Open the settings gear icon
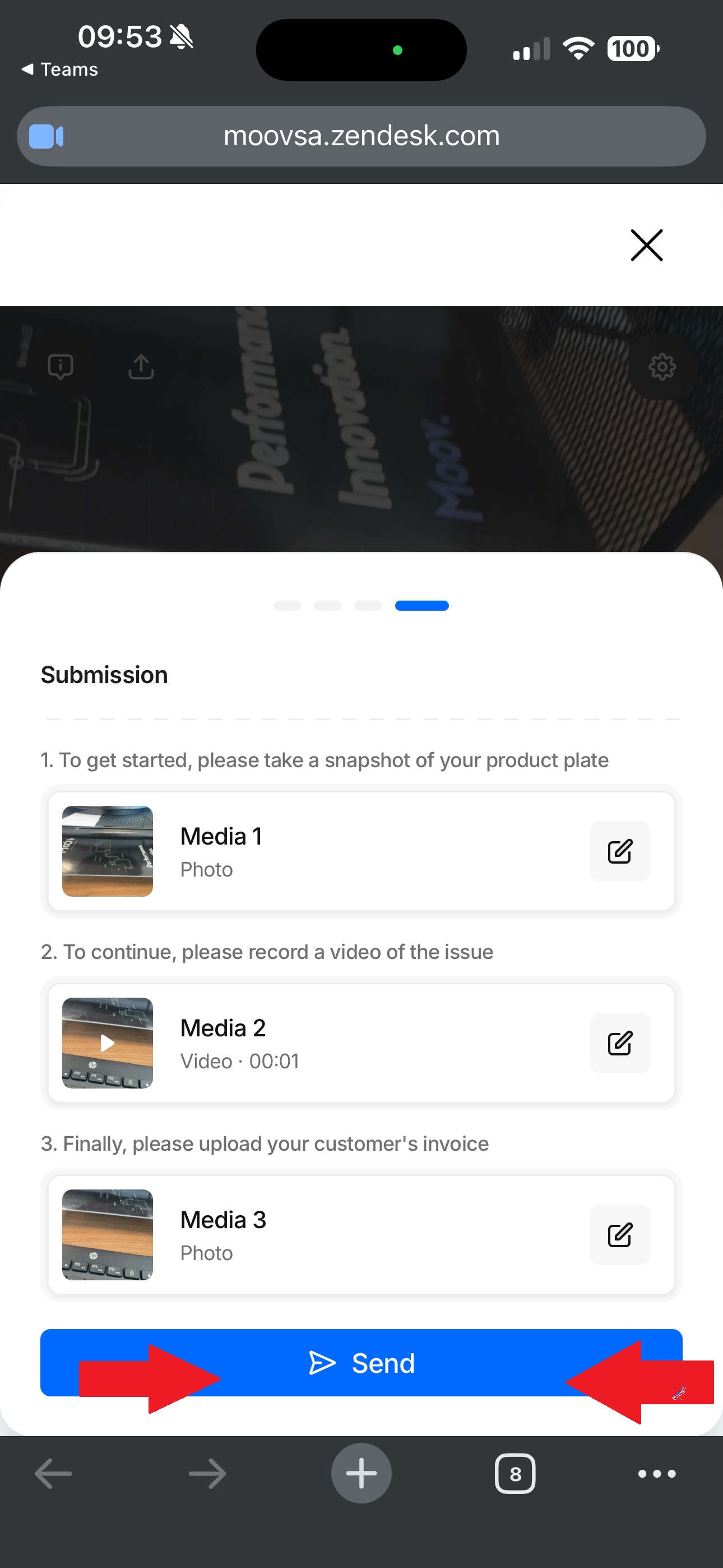 click(x=661, y=366)
